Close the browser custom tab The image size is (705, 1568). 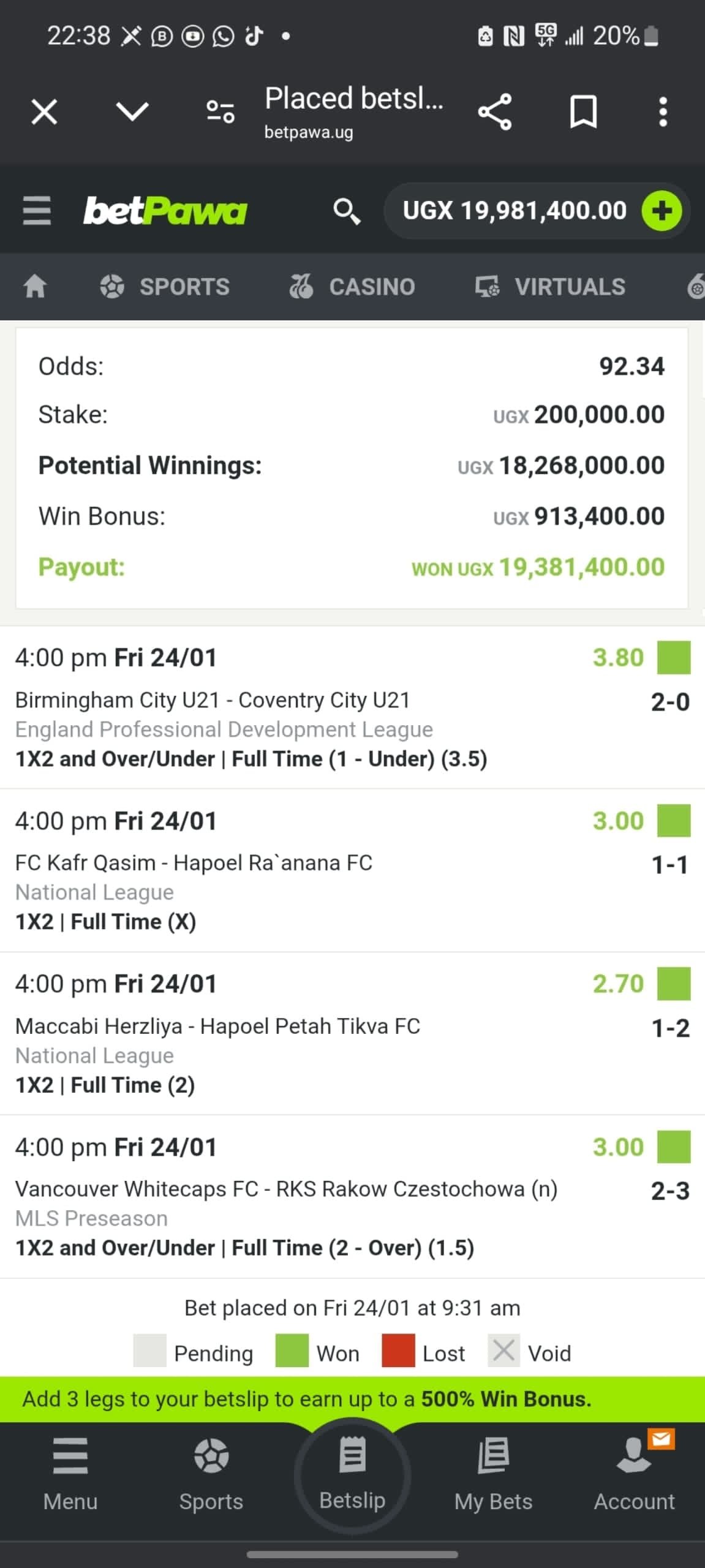(x=44, y=112)
